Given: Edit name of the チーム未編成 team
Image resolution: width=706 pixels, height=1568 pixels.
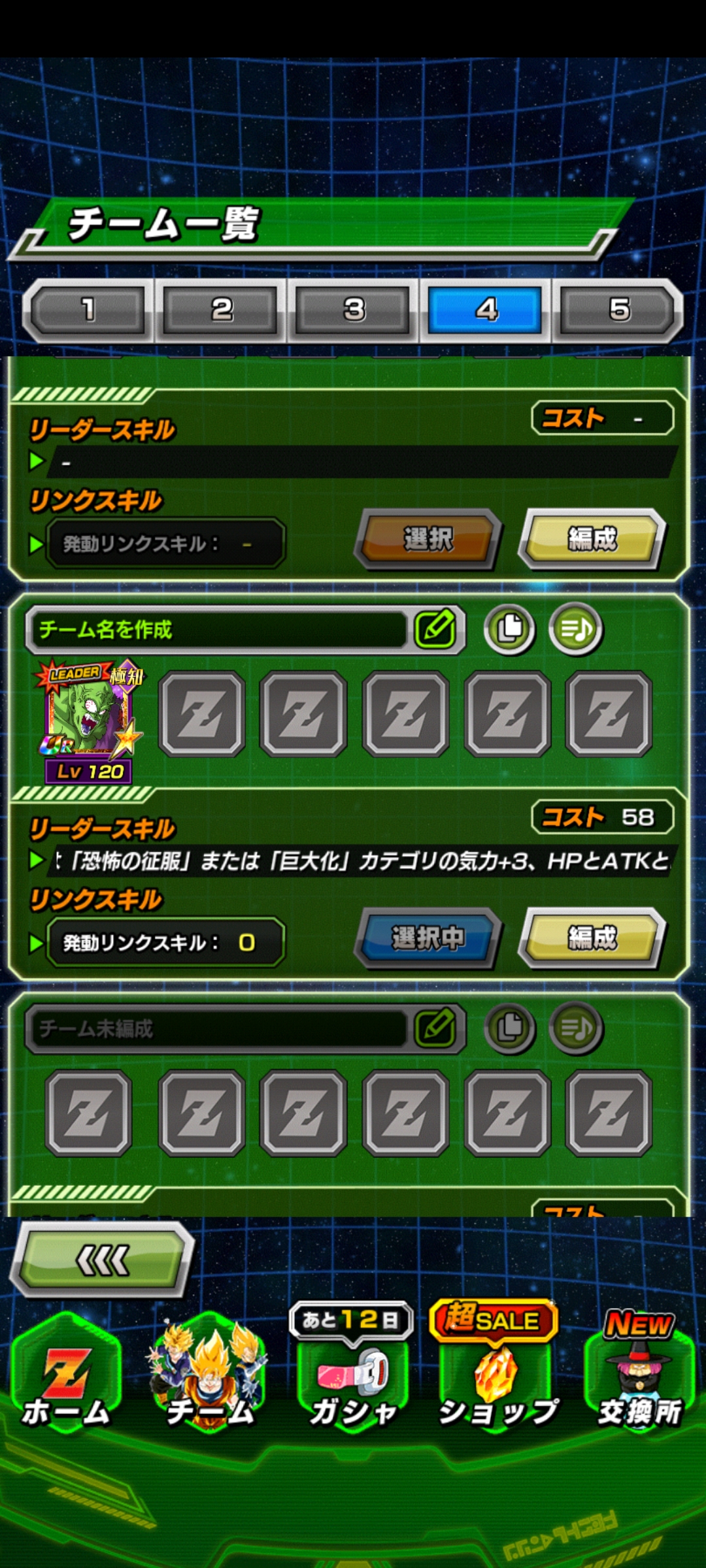Looking at the screenshot, I should (x=435, y=1028).
